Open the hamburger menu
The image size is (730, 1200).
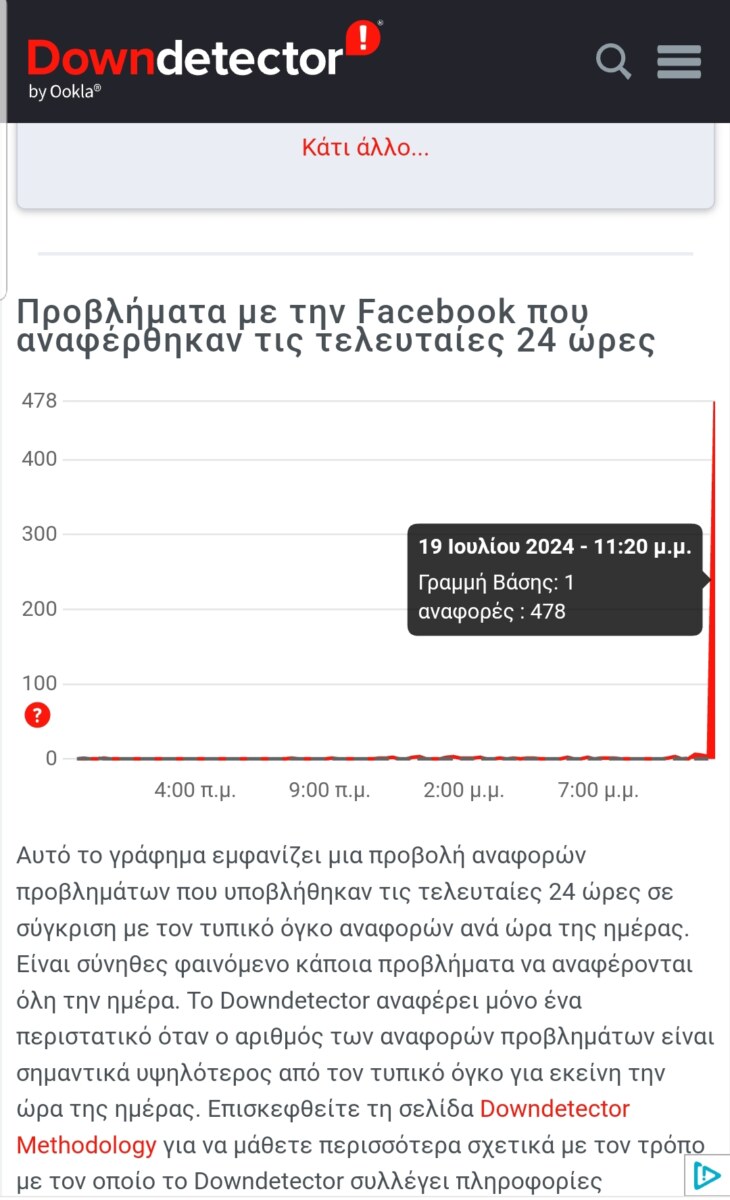click(679, 61)
